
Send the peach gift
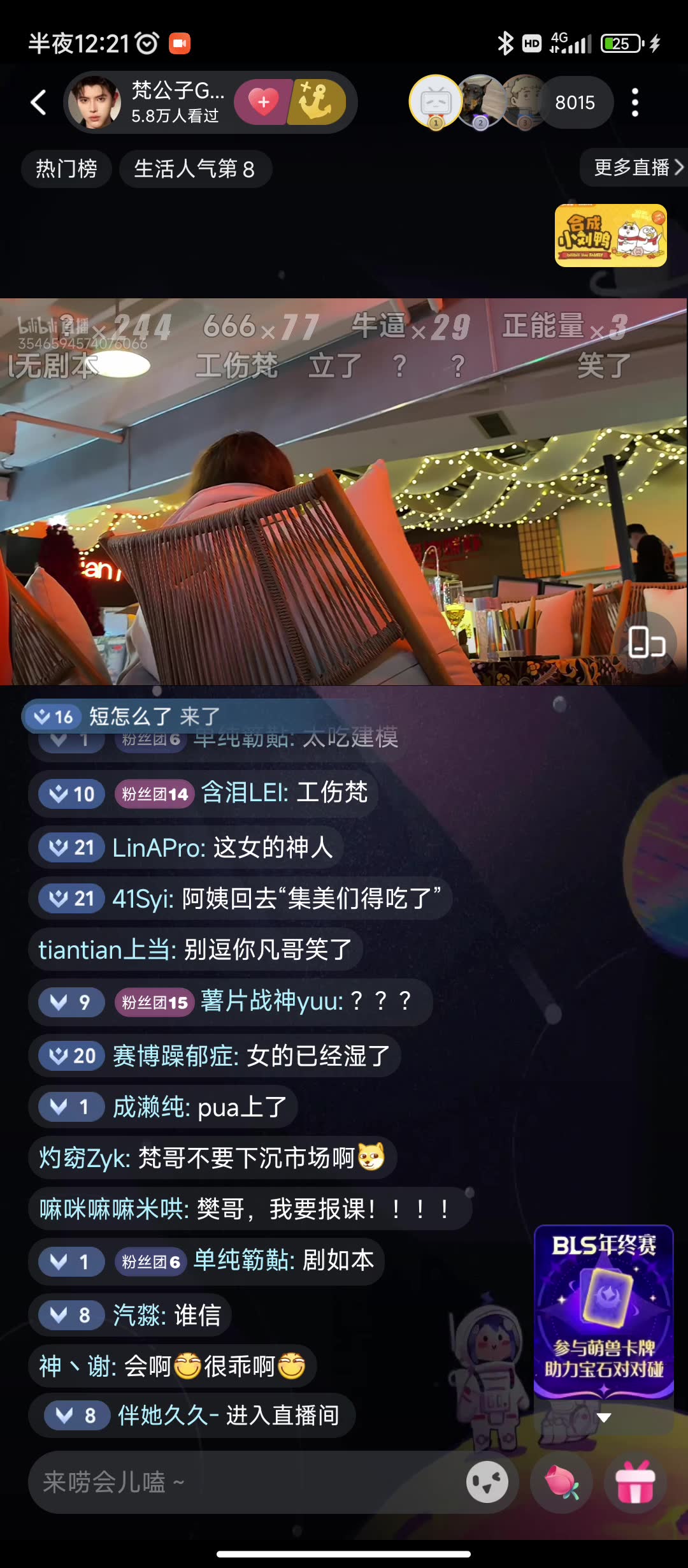562,1482
